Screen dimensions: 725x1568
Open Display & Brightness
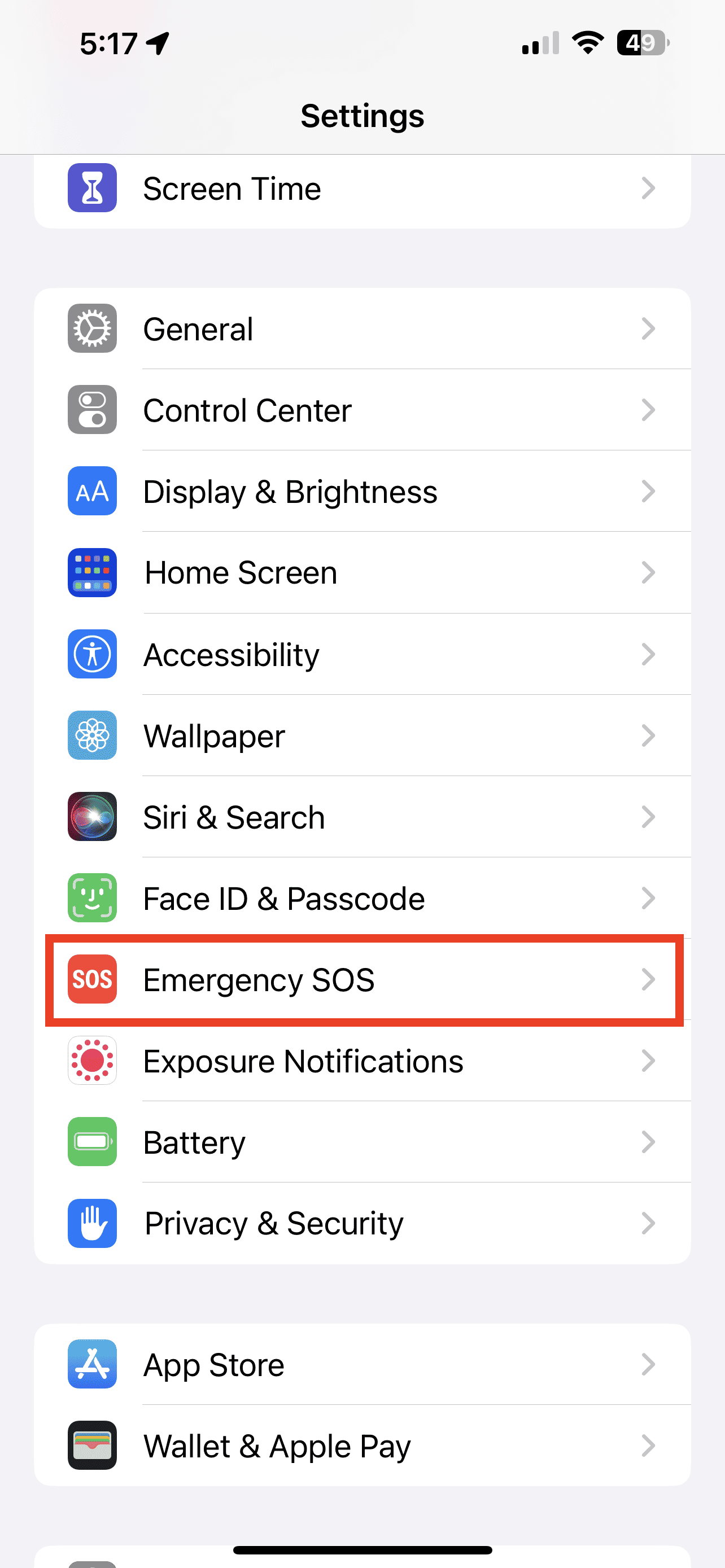point(362,491)
